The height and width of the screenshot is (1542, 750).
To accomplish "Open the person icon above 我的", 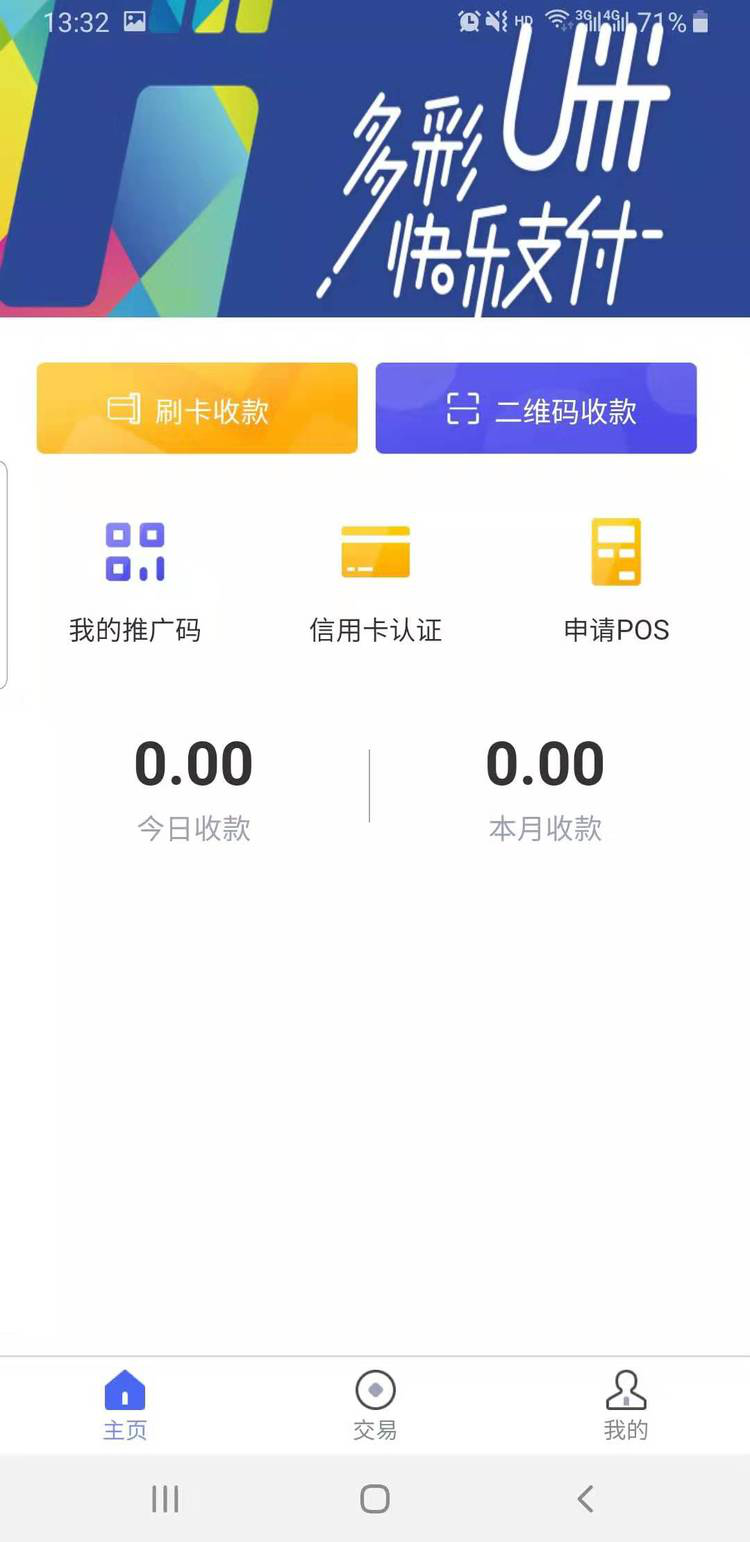I will pos(627,1388).
